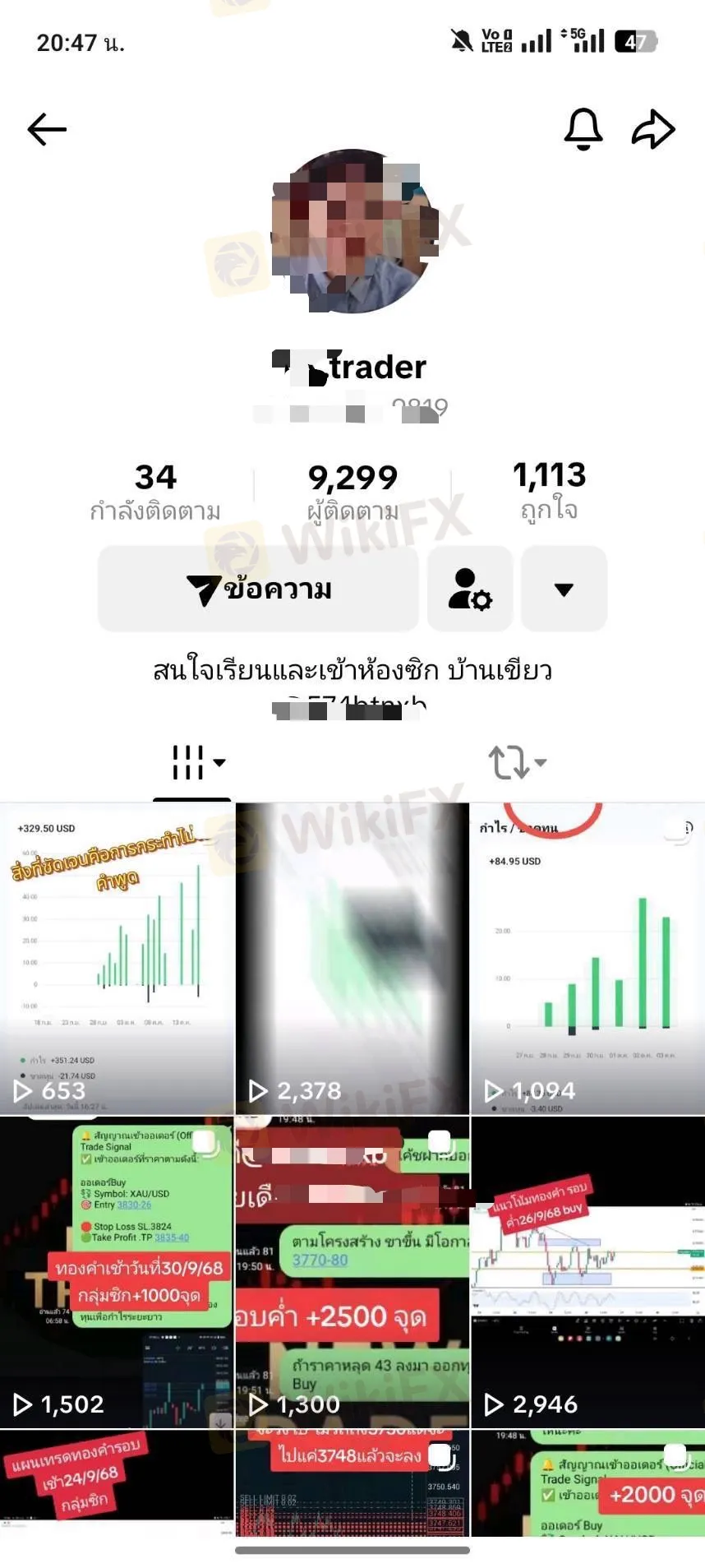Play the video with 2,946 views

click(x=587, y=1270)
